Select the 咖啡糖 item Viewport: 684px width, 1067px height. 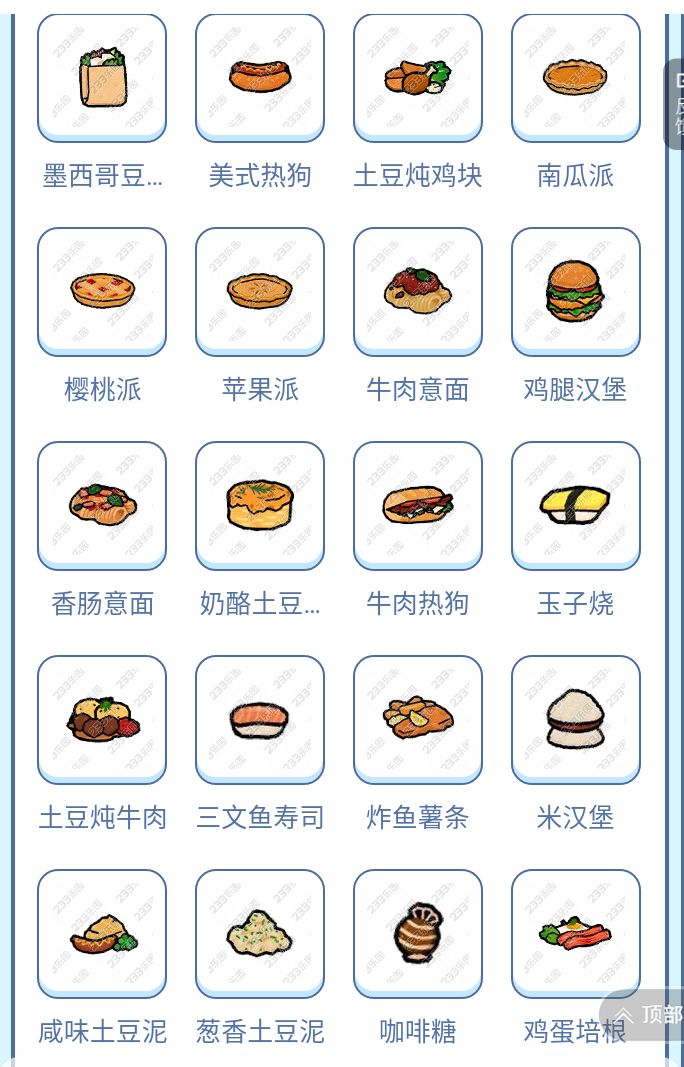click(418, 933)
